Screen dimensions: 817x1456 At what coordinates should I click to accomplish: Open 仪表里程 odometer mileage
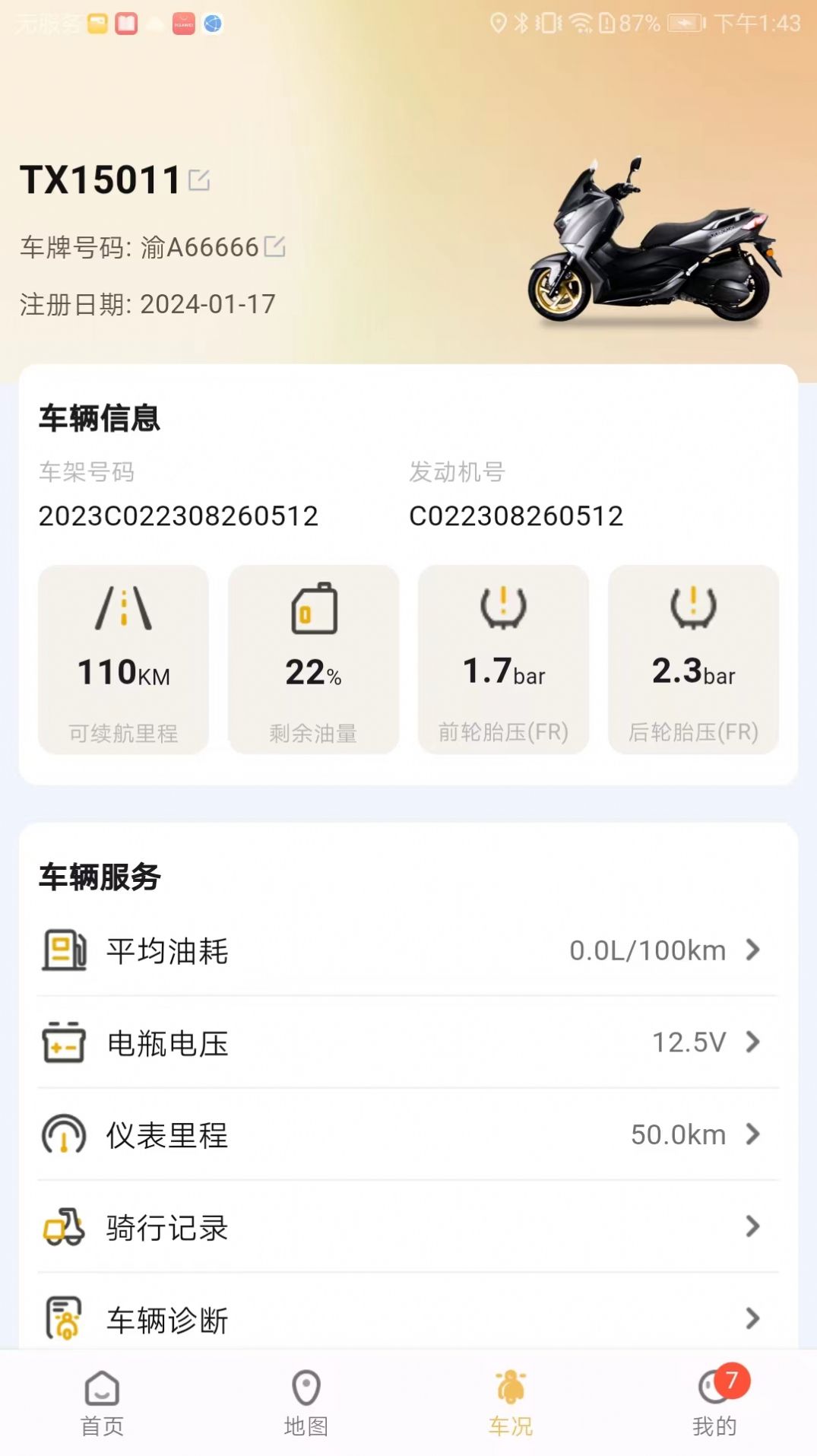pos(408,1134)
